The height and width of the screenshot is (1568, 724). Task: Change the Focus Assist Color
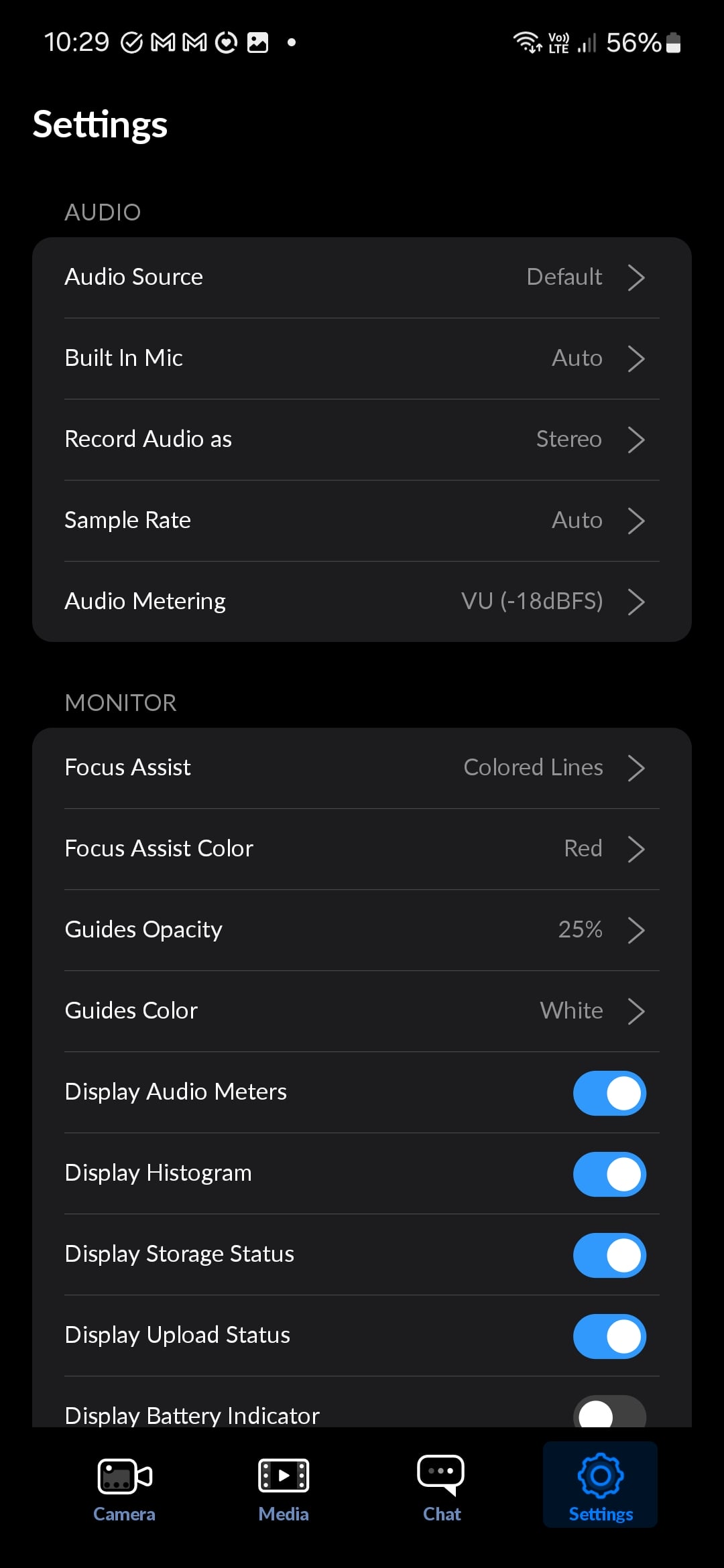point(362,849)
